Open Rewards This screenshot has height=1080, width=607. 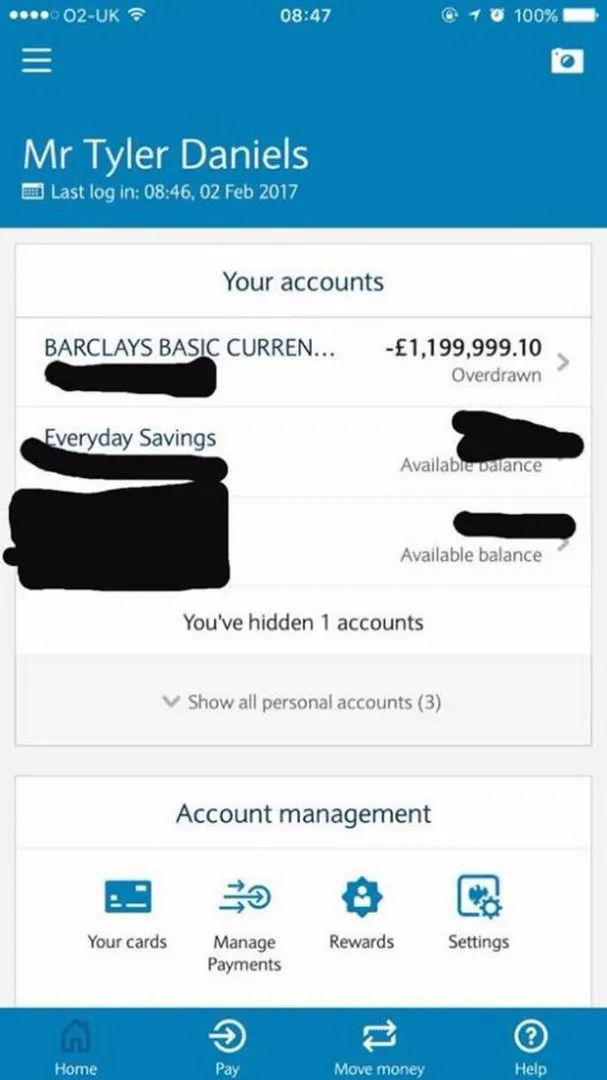[362, 913]
